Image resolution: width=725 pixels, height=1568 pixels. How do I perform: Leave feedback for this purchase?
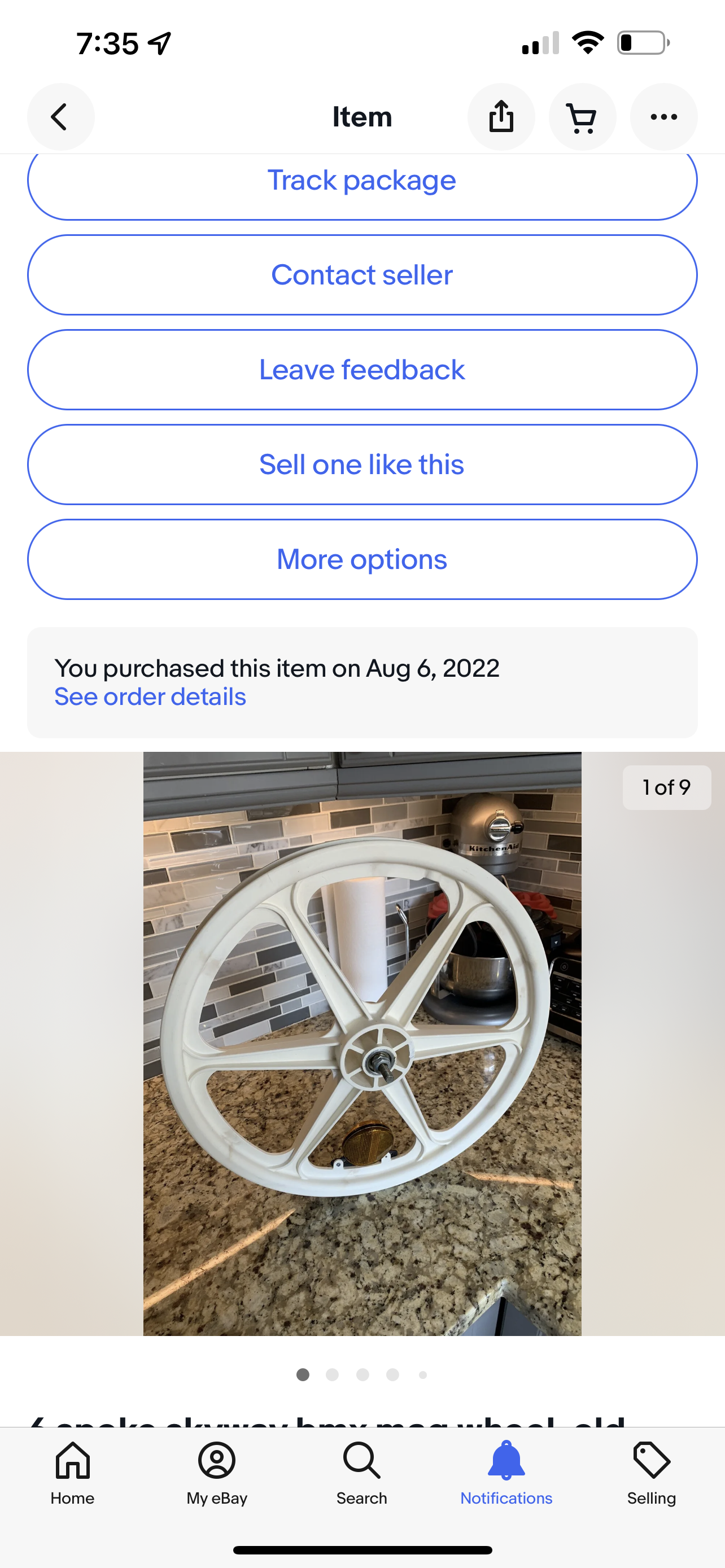point(362,370)
